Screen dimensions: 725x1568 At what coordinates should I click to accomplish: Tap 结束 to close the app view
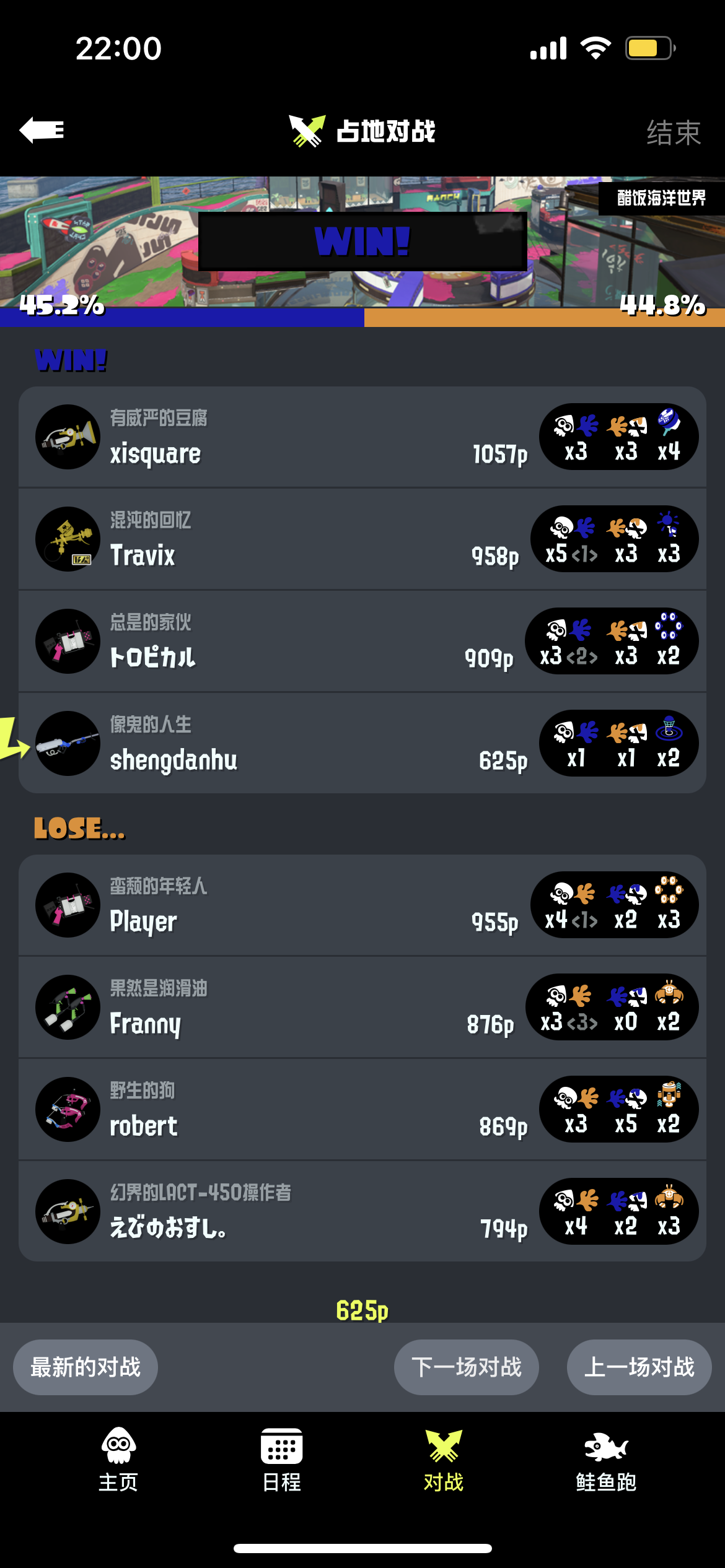(674, 132)
